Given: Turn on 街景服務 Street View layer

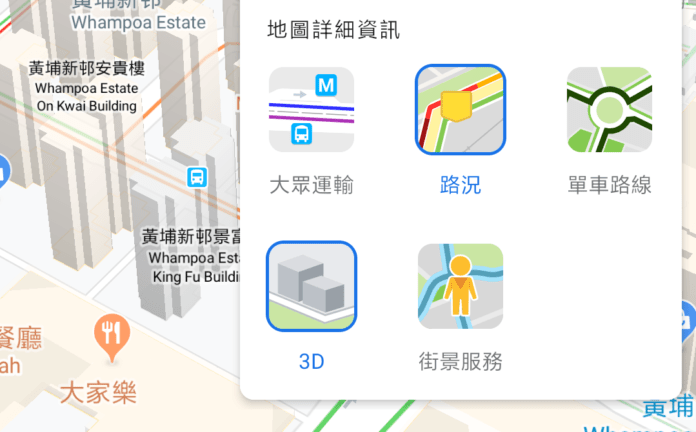Looking at the screenshot, I should pyautogui.click(x=460, y=286).
